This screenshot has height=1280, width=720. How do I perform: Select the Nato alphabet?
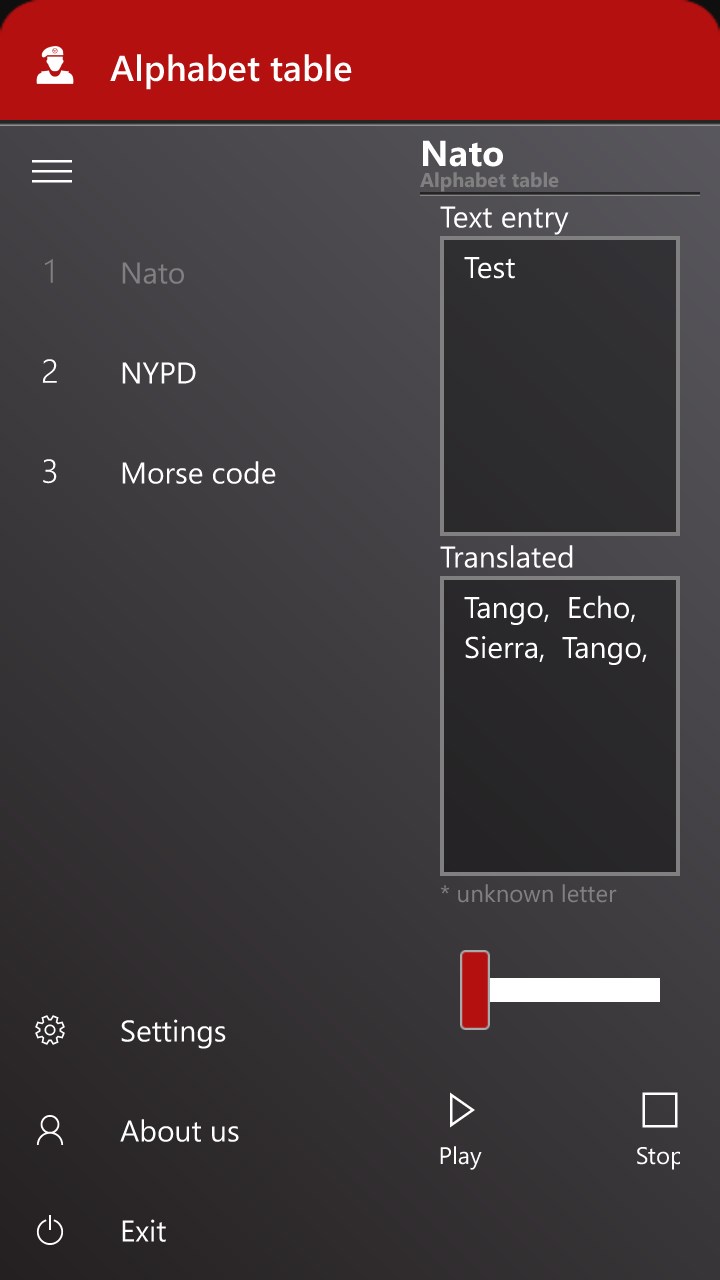pos(152,273)
